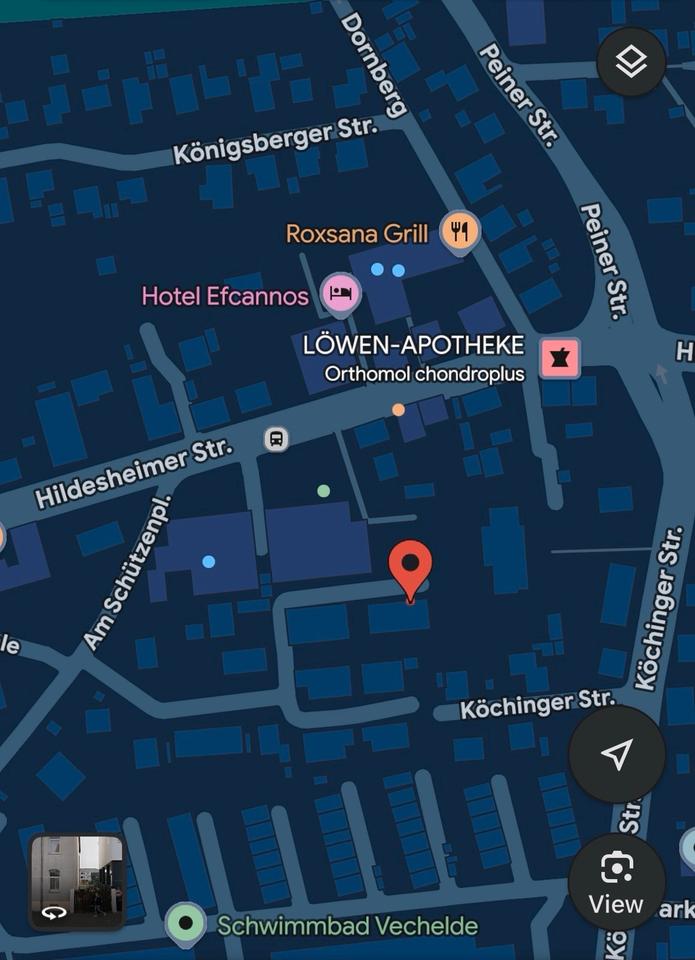The width and height of the screenshot is (695, 960).
Task: Select the Roxsana Grill restaurant marker
Action: (459, 232)
